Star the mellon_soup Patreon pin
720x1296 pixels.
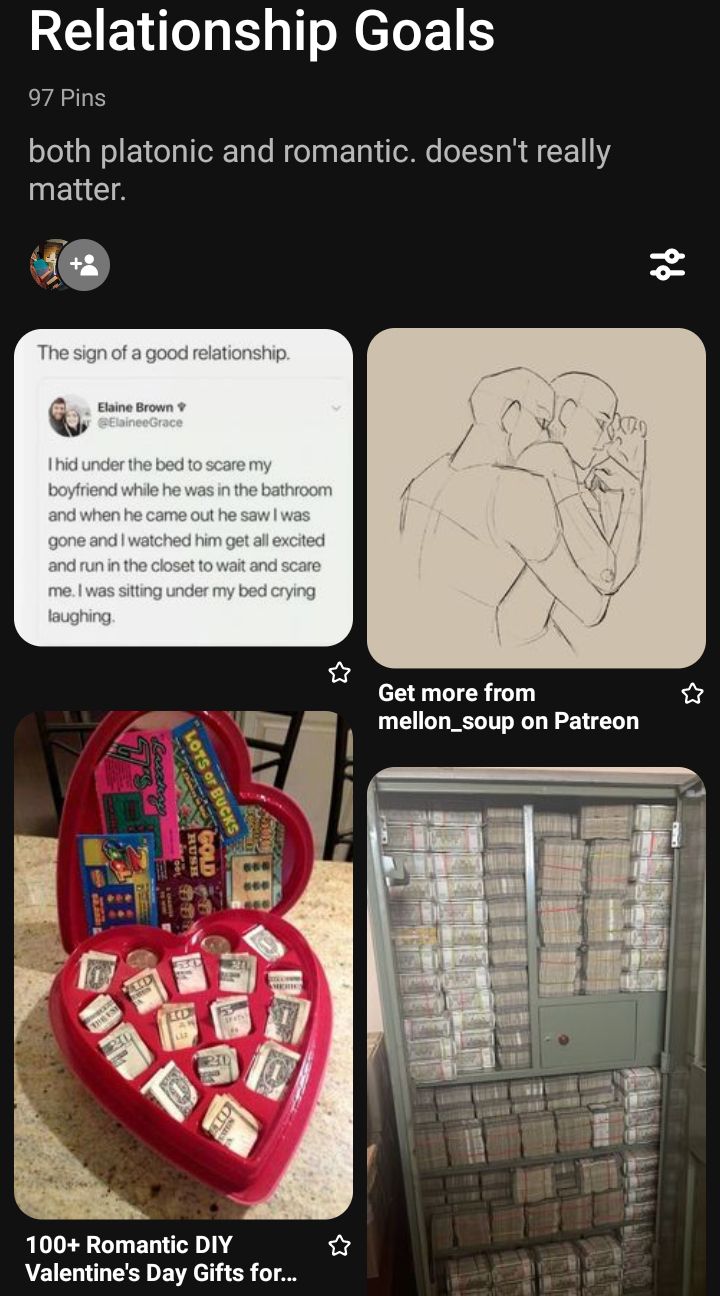[692, 693]
